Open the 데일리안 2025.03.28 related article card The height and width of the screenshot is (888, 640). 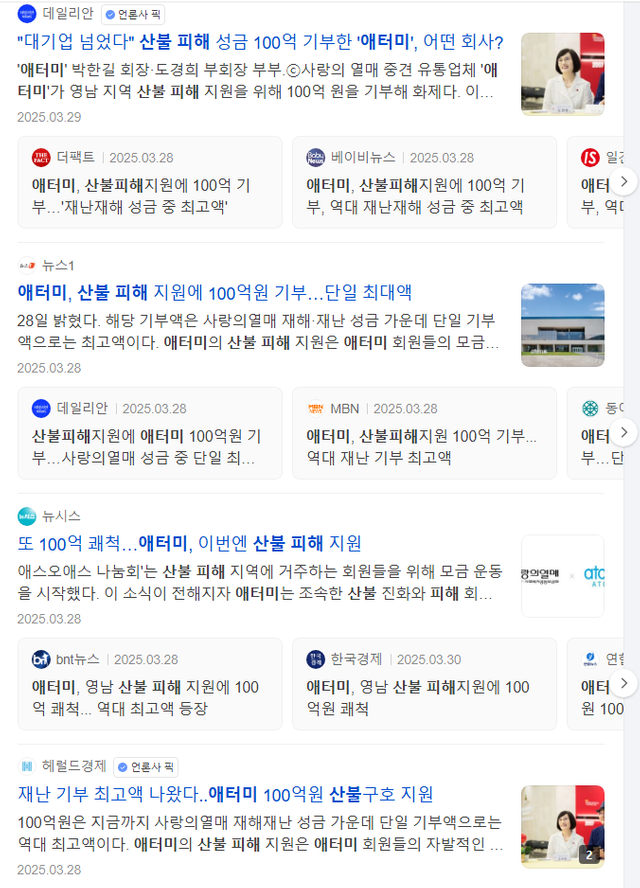148,433
